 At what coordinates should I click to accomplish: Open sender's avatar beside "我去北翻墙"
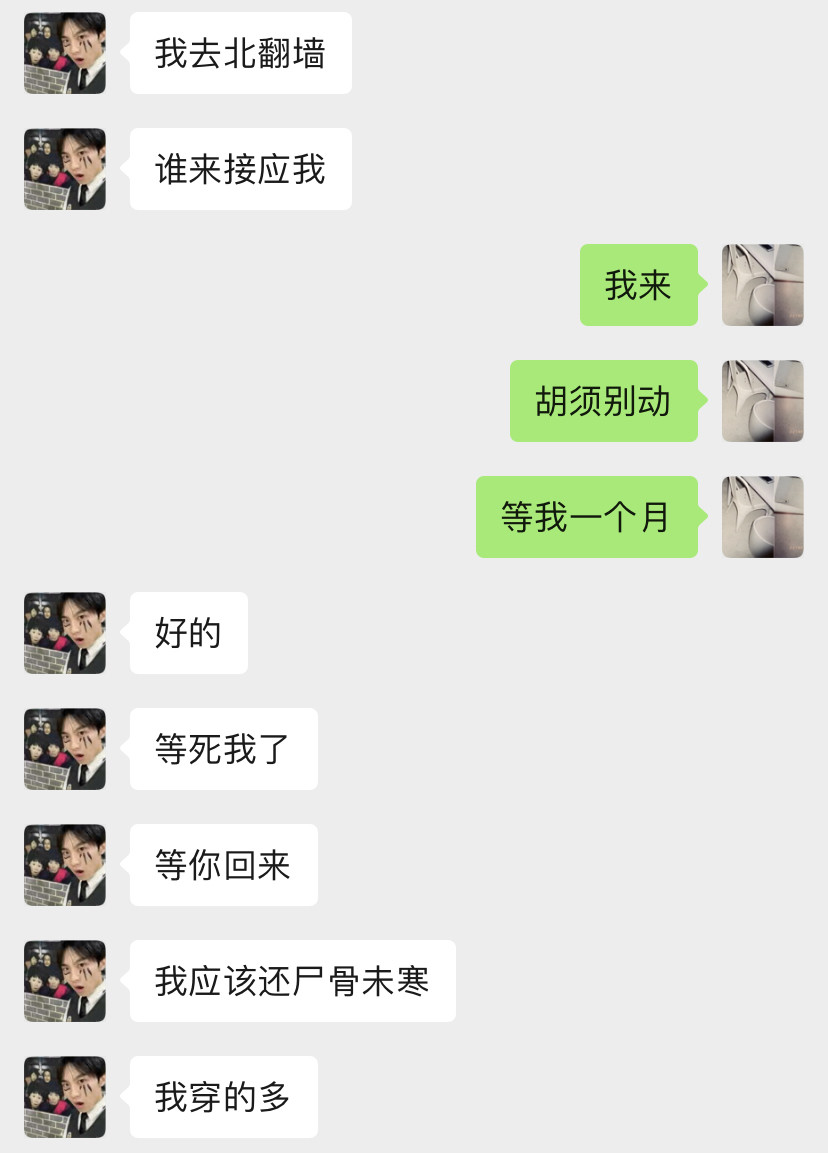[65, 53]
